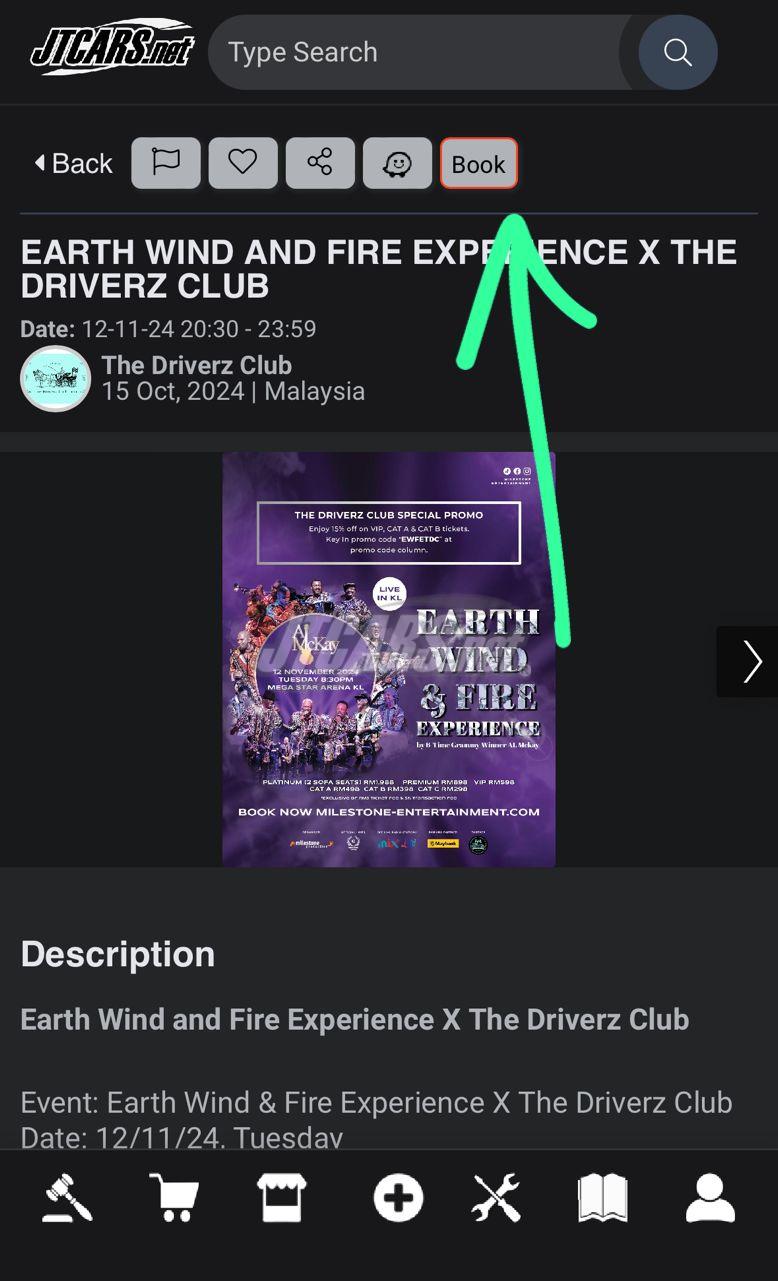Screen dimensions: 778x1281
Task: Switch to the open book tab
Action: tap(602, 1197)
